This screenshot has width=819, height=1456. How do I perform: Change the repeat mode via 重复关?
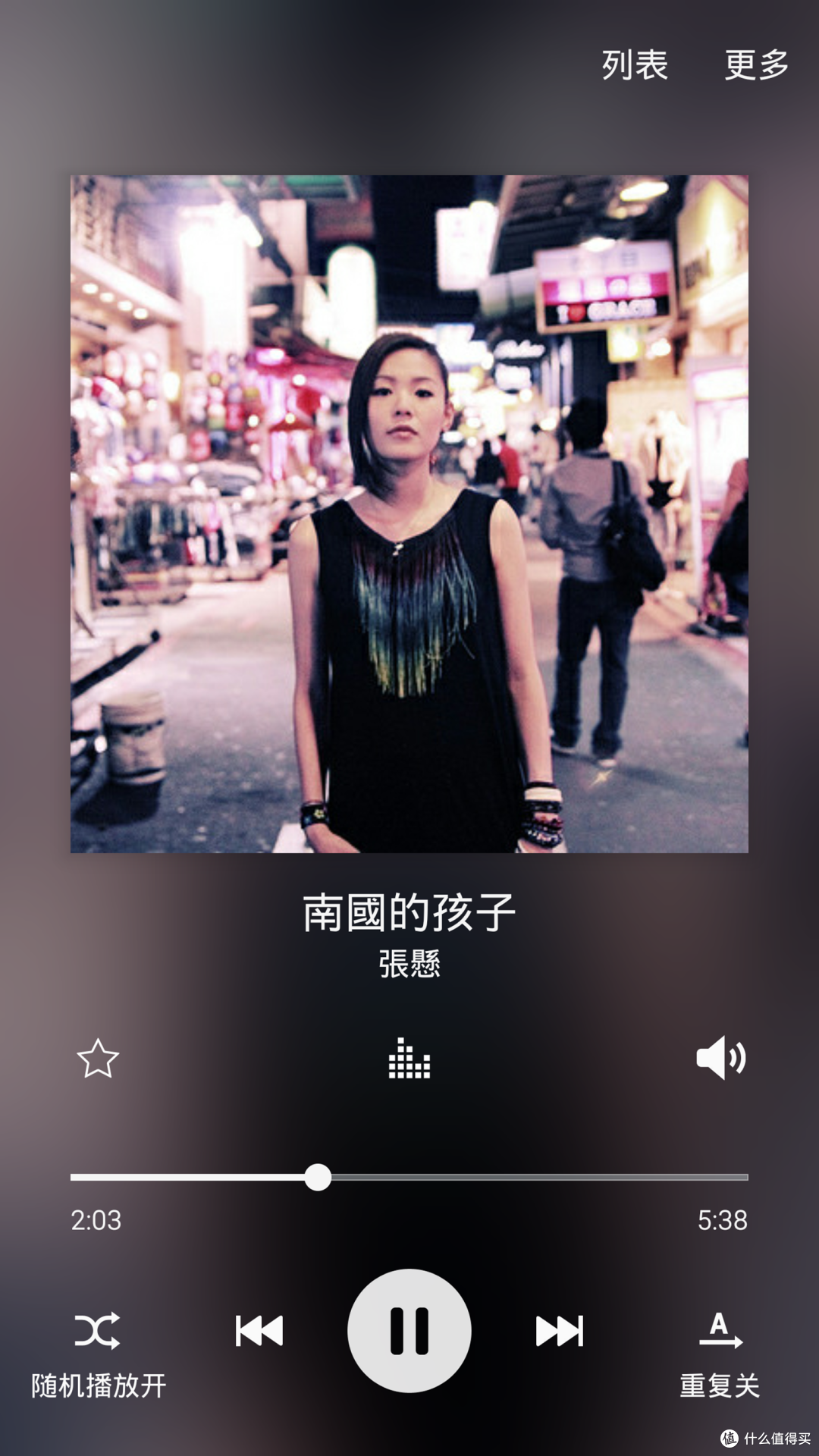pos(720,1355)
